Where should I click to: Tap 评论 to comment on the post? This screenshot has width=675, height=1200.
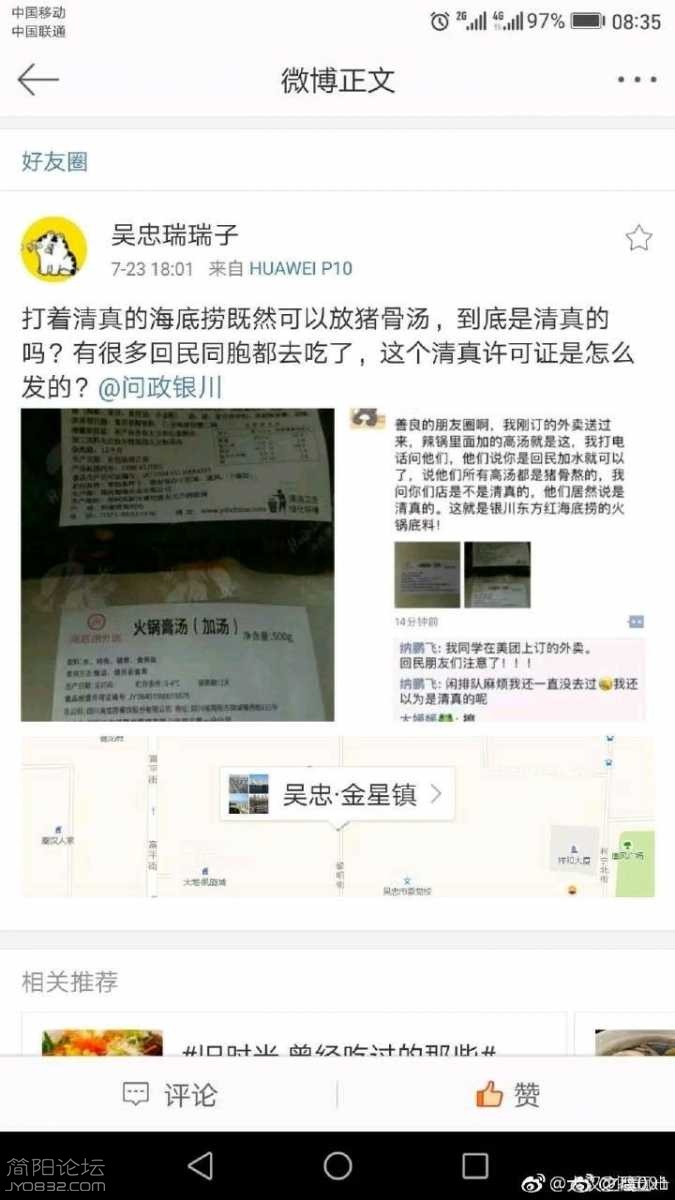click(170, 1095)
